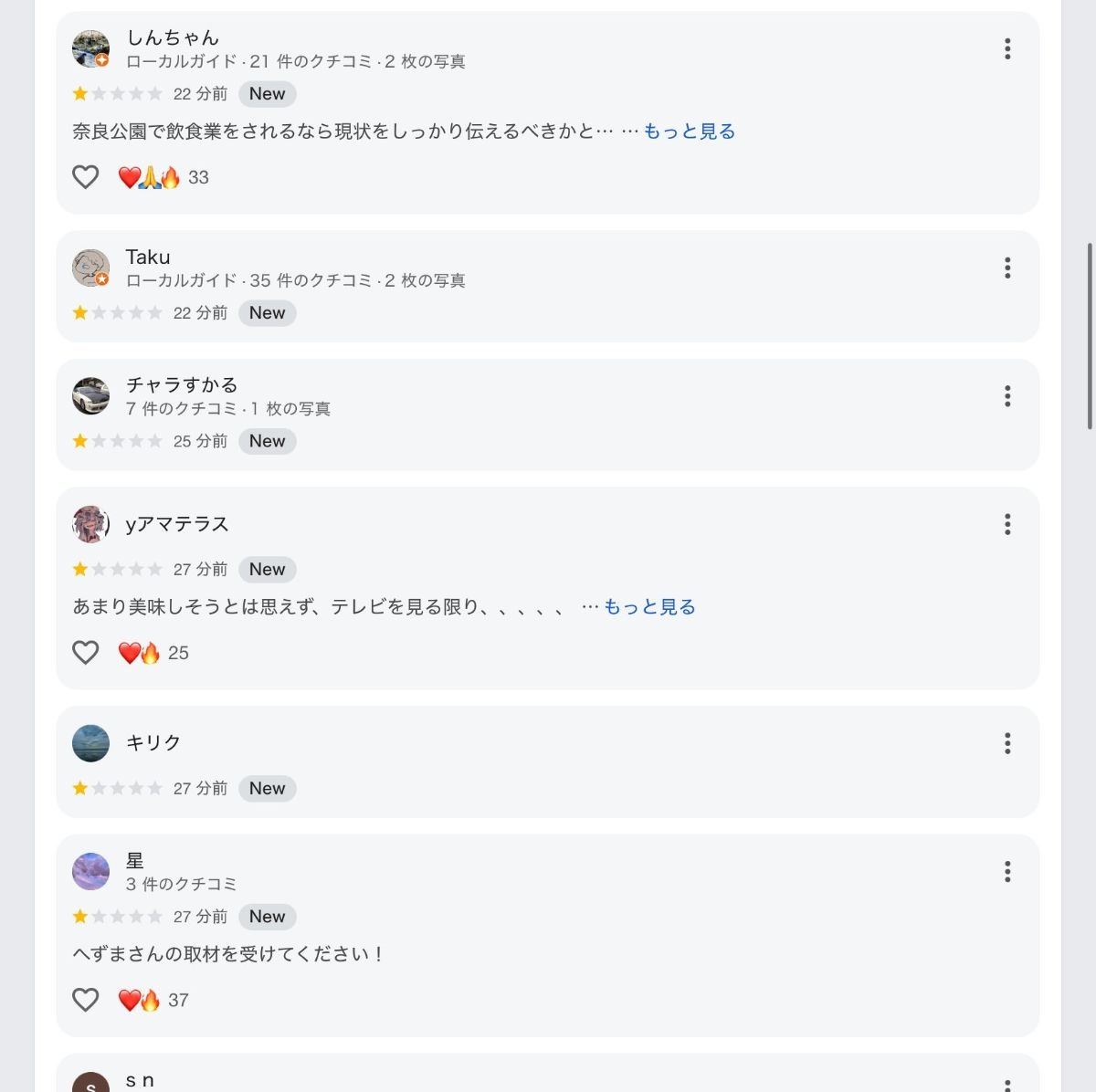
Task: Open Taku's reviewer profile
Action: point(148,257)
